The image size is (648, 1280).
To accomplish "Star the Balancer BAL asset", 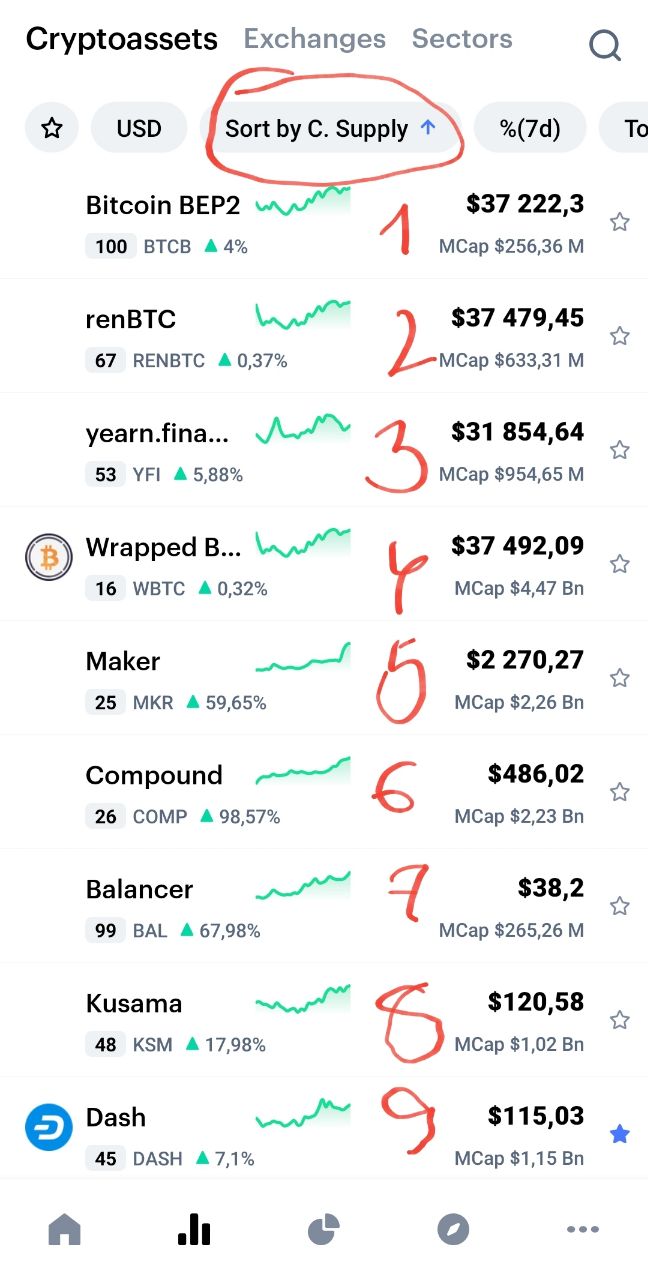I will point(620,906).
